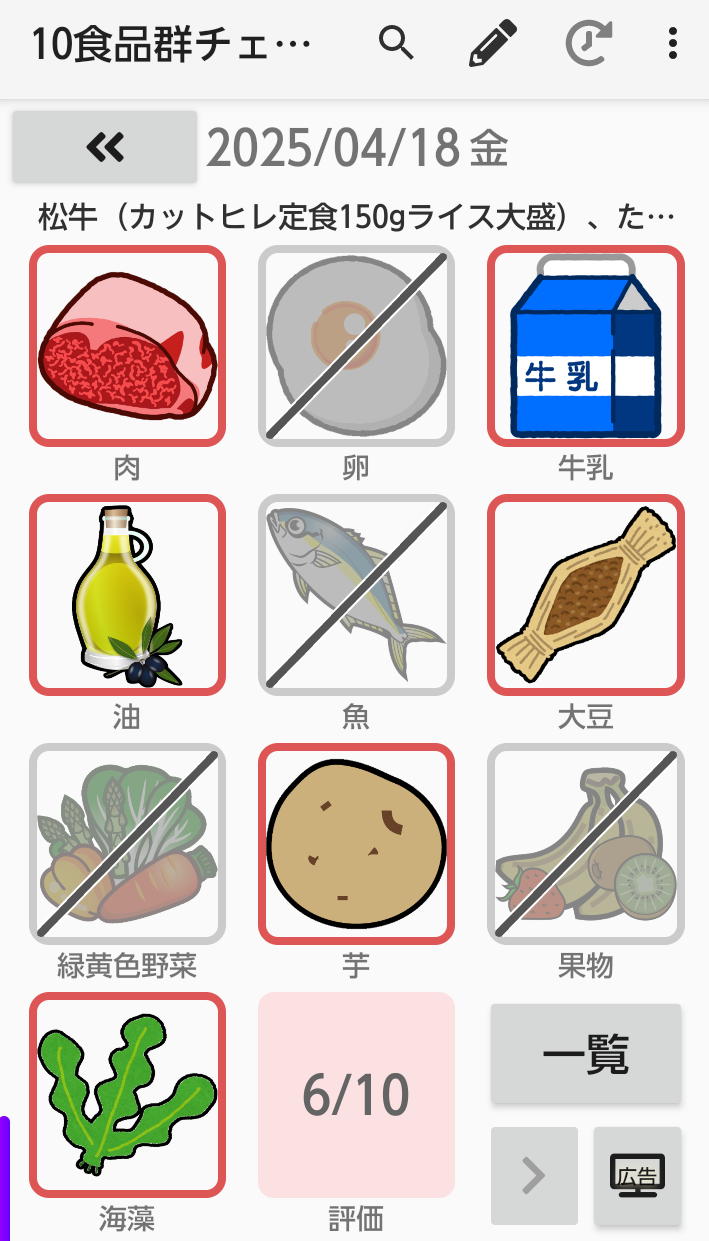709x1241 pixels.
Task: Tap the clock history icon
Action: click(589, 44)
